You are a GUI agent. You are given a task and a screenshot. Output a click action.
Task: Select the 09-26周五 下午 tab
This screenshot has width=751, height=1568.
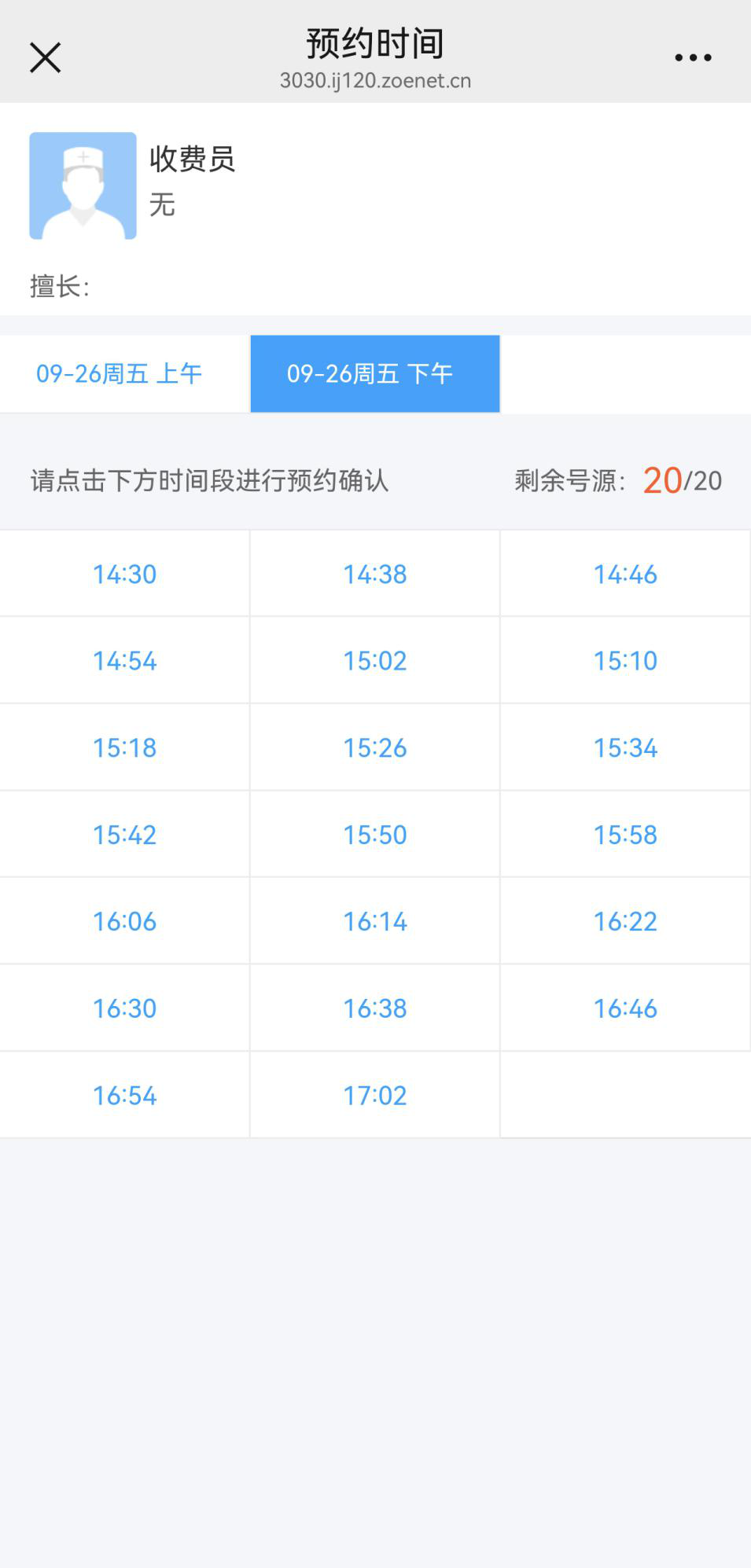click(374, 373)
